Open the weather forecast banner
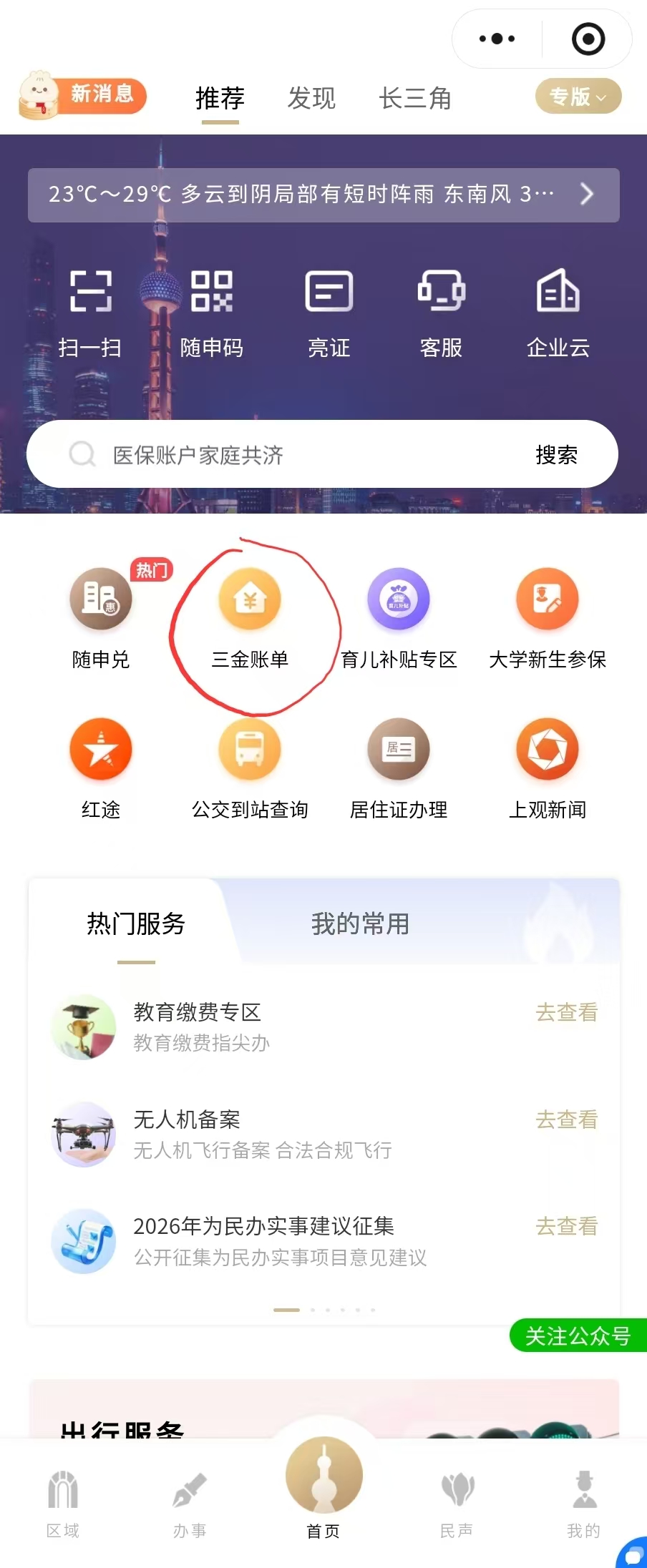This screenshot has width=647, height=1568. (323, 195)
